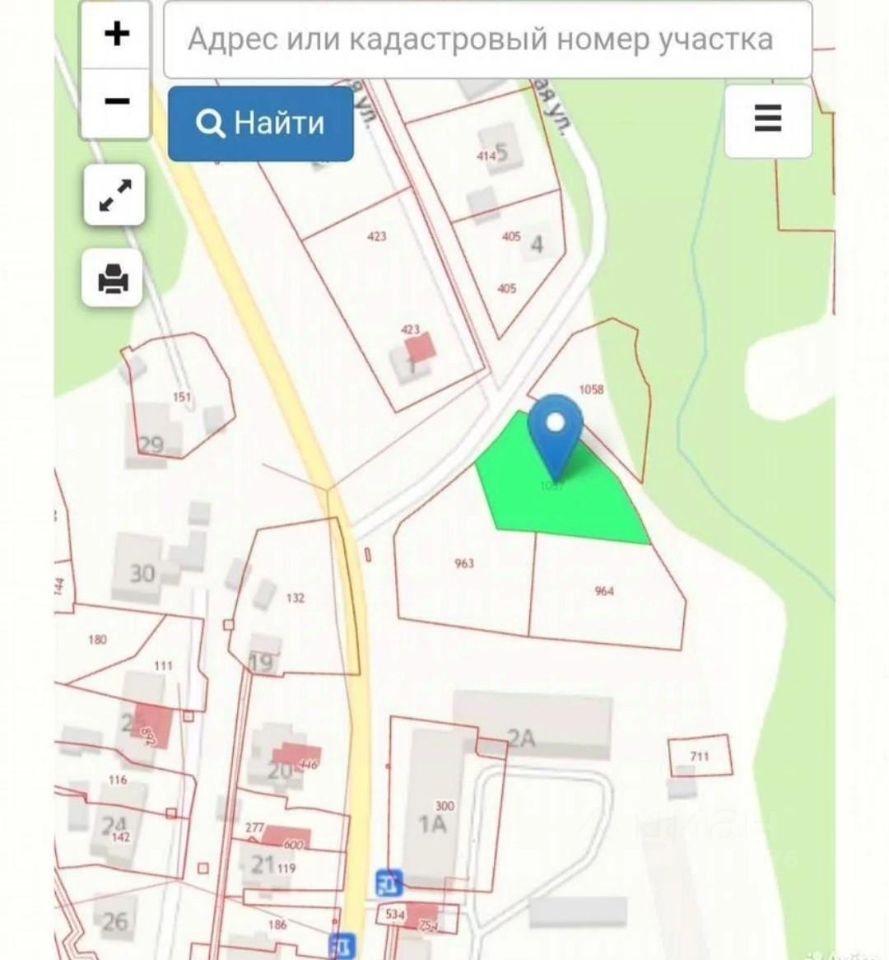
Task: Select the blue location pin marker
Action: (x=556, y=432)
